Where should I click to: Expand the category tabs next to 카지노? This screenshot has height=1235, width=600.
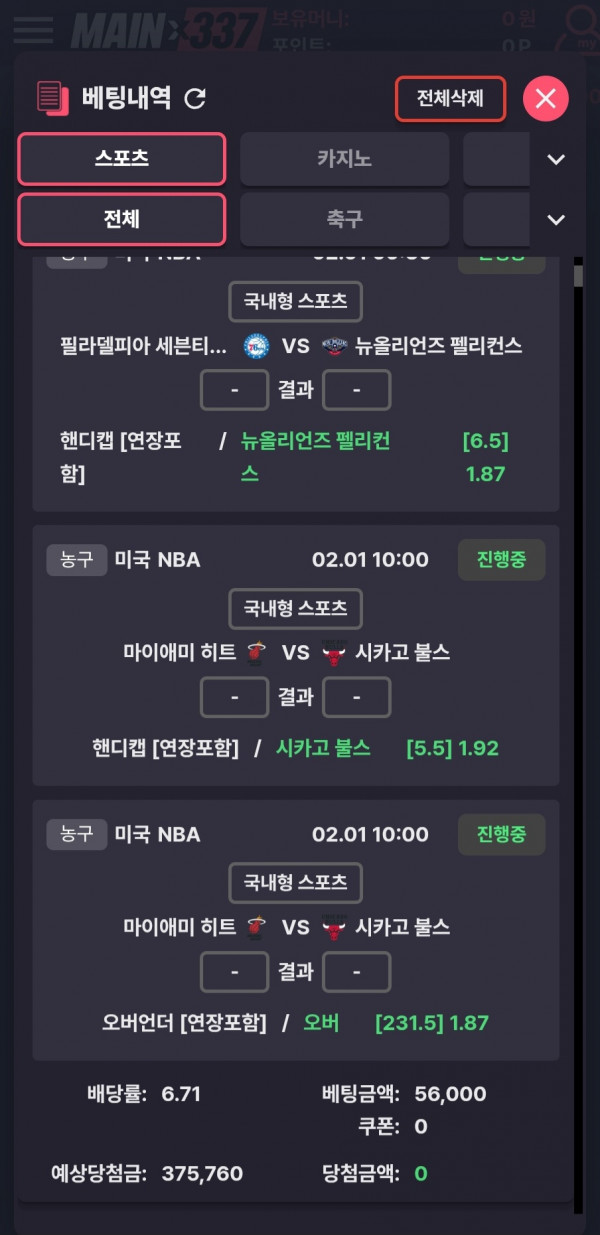point(556,160)
